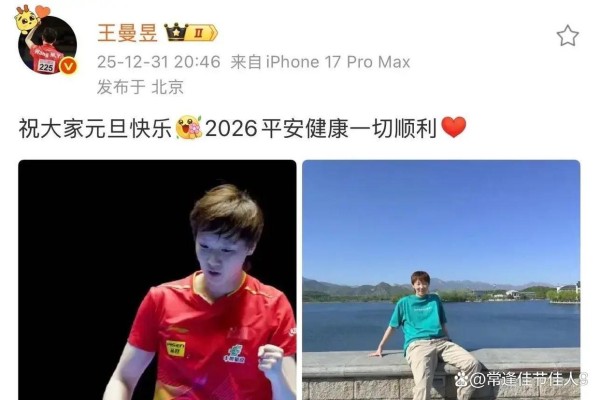This screenshot has height=400, width=600.
Task: Favorite this post with the star icon
Action: click(x=567, y=36)
